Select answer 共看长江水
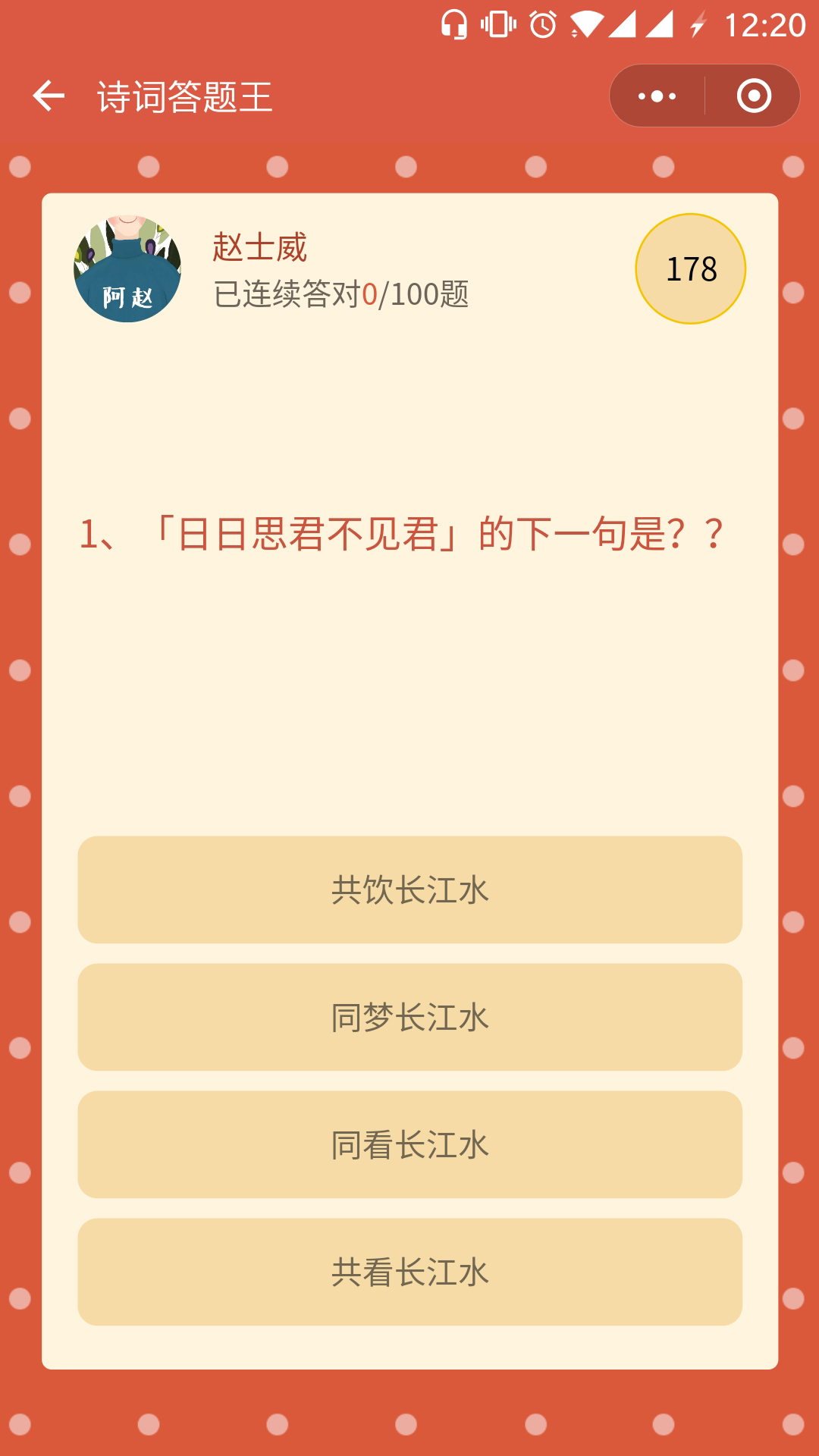This screenshot has height=1456, width=819. tap(409, 1273)
